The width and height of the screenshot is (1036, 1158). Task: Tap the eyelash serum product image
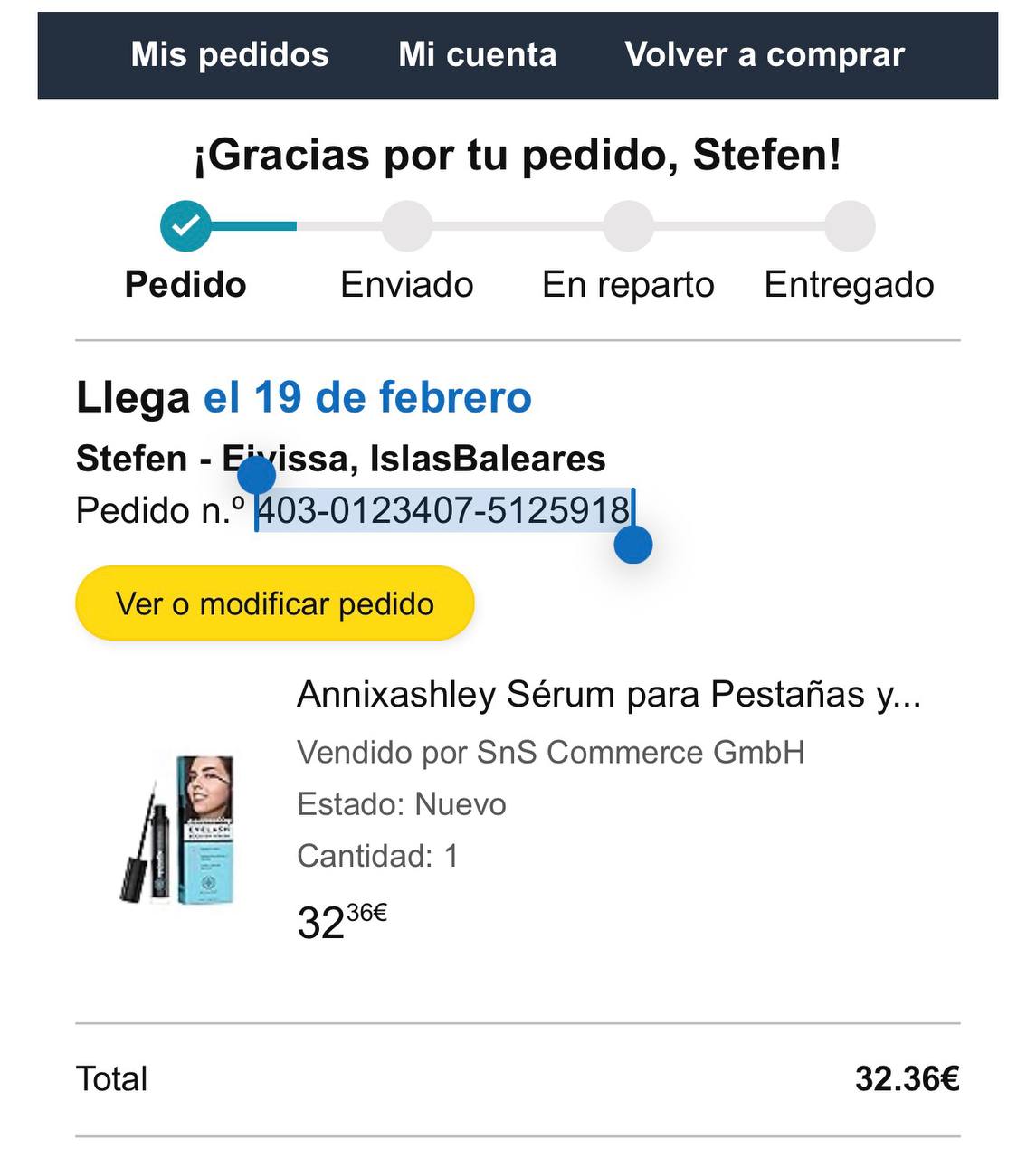179,829
